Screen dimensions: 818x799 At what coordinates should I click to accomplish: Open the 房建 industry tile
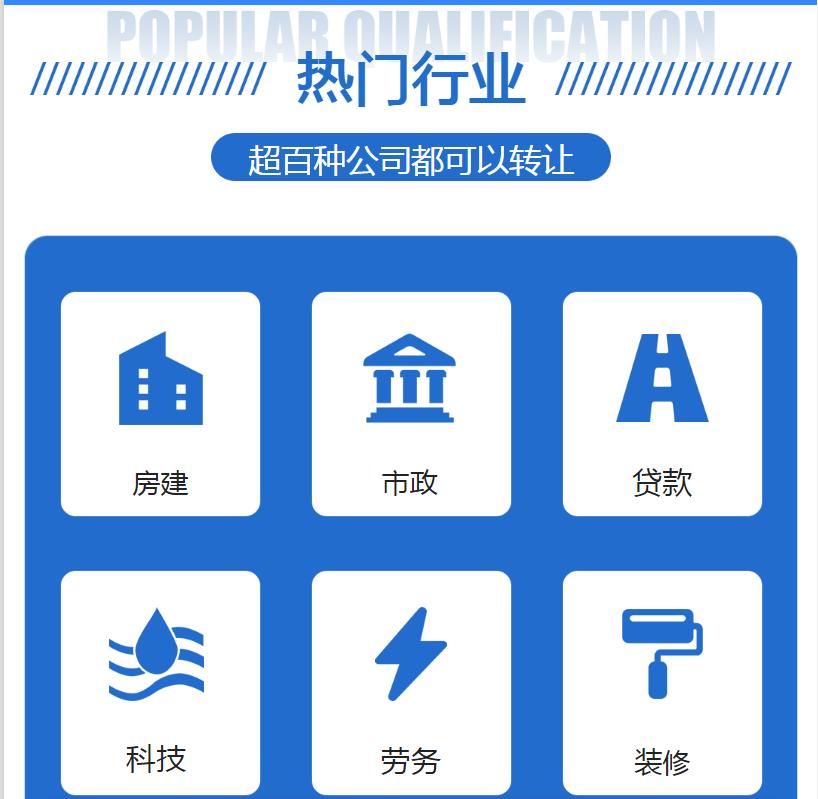160,404
